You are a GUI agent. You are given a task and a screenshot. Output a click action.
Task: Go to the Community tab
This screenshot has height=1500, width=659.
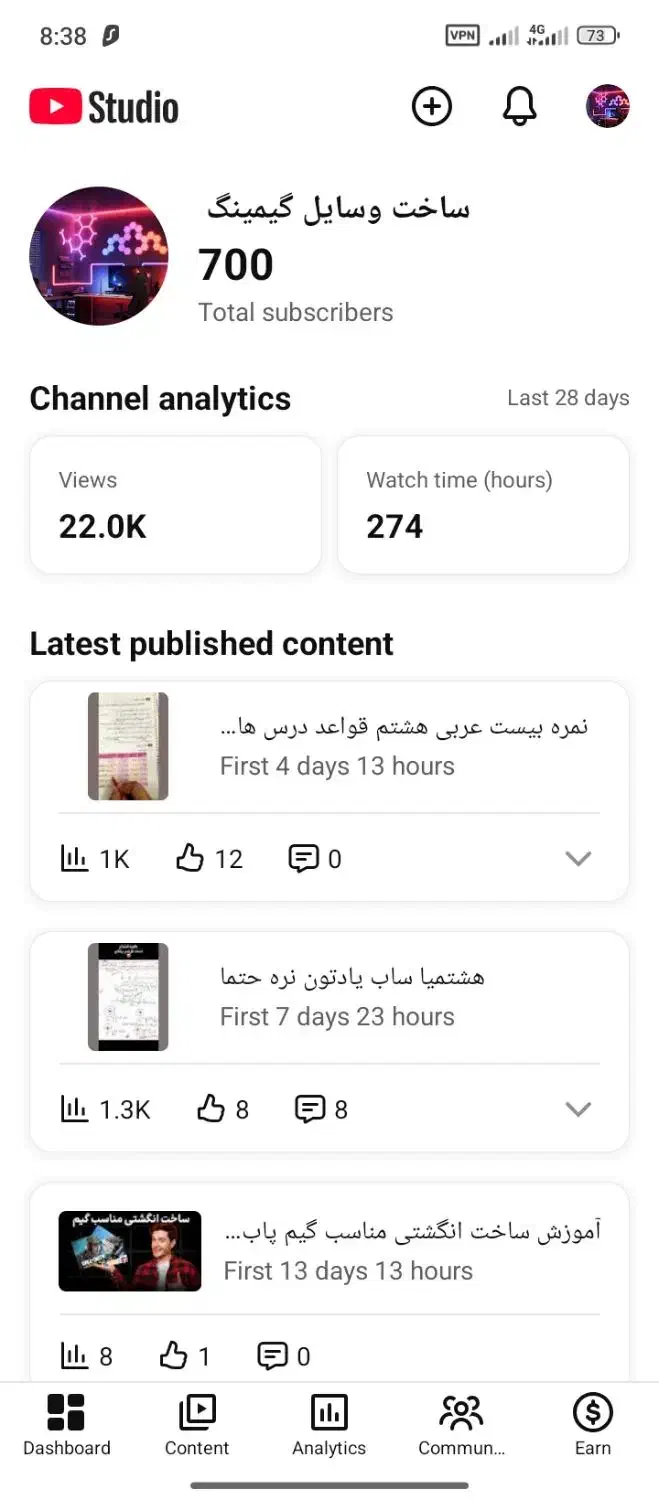coord(461,1426)
